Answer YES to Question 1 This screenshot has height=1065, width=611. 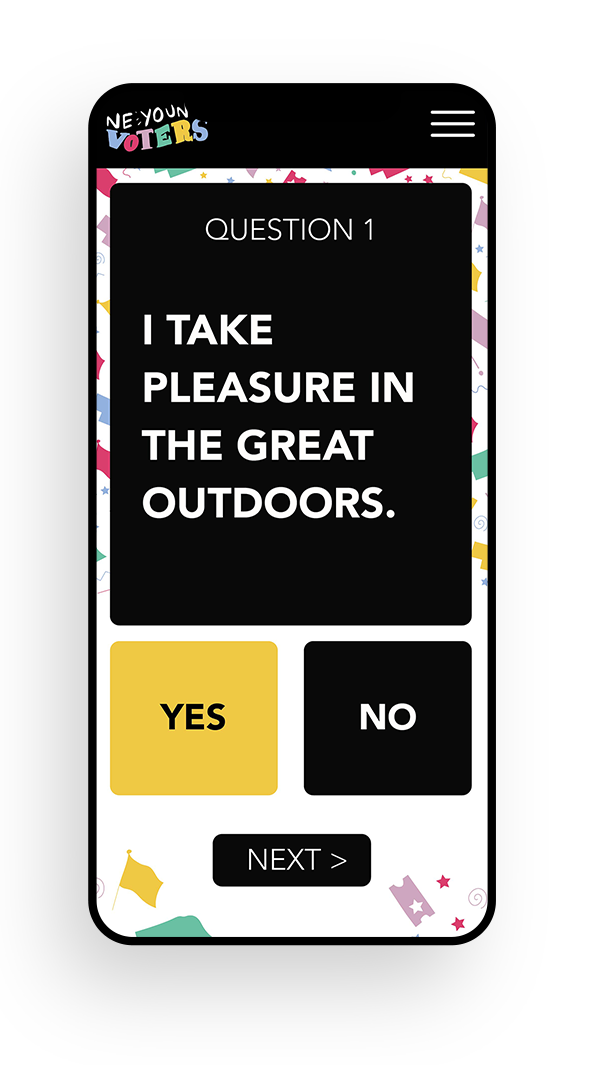click(x=193, y=718)
